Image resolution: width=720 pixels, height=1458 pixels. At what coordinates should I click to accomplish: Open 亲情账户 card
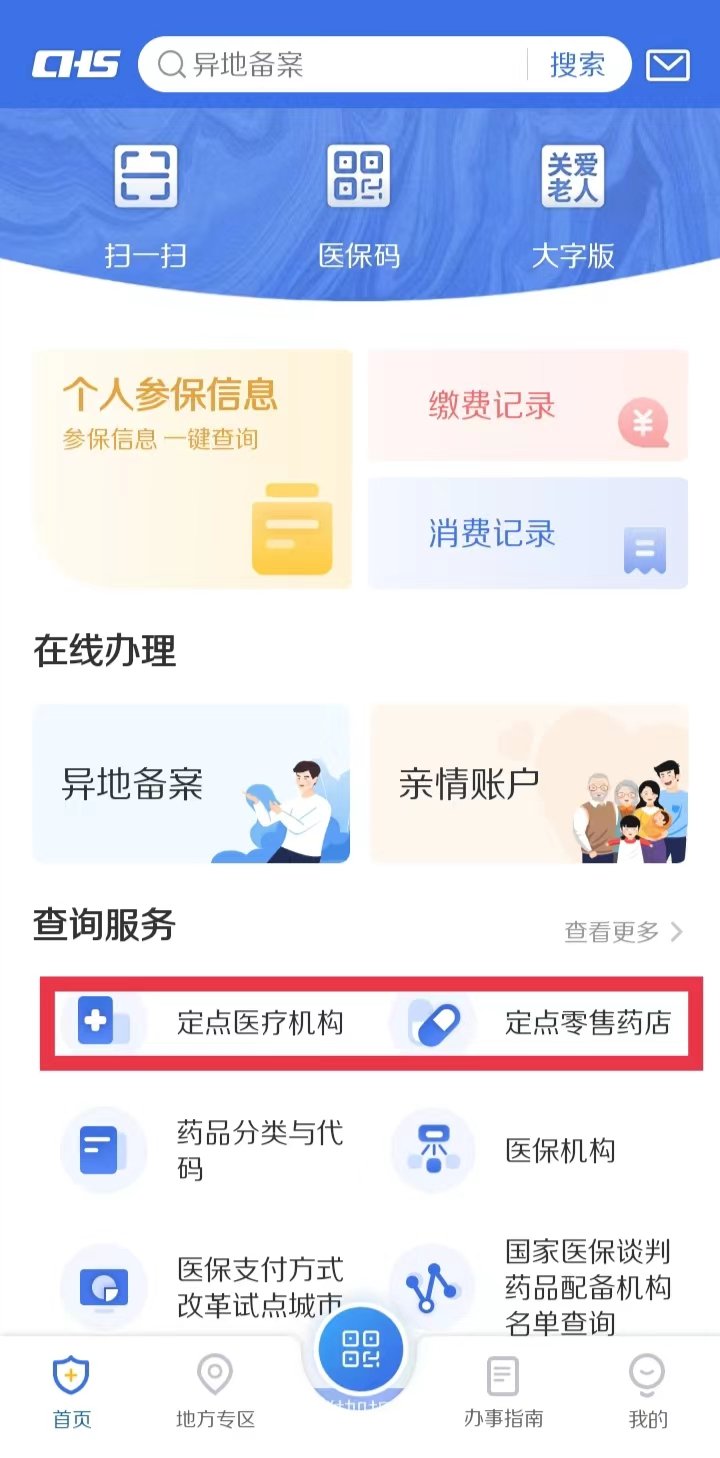[529, 784]
